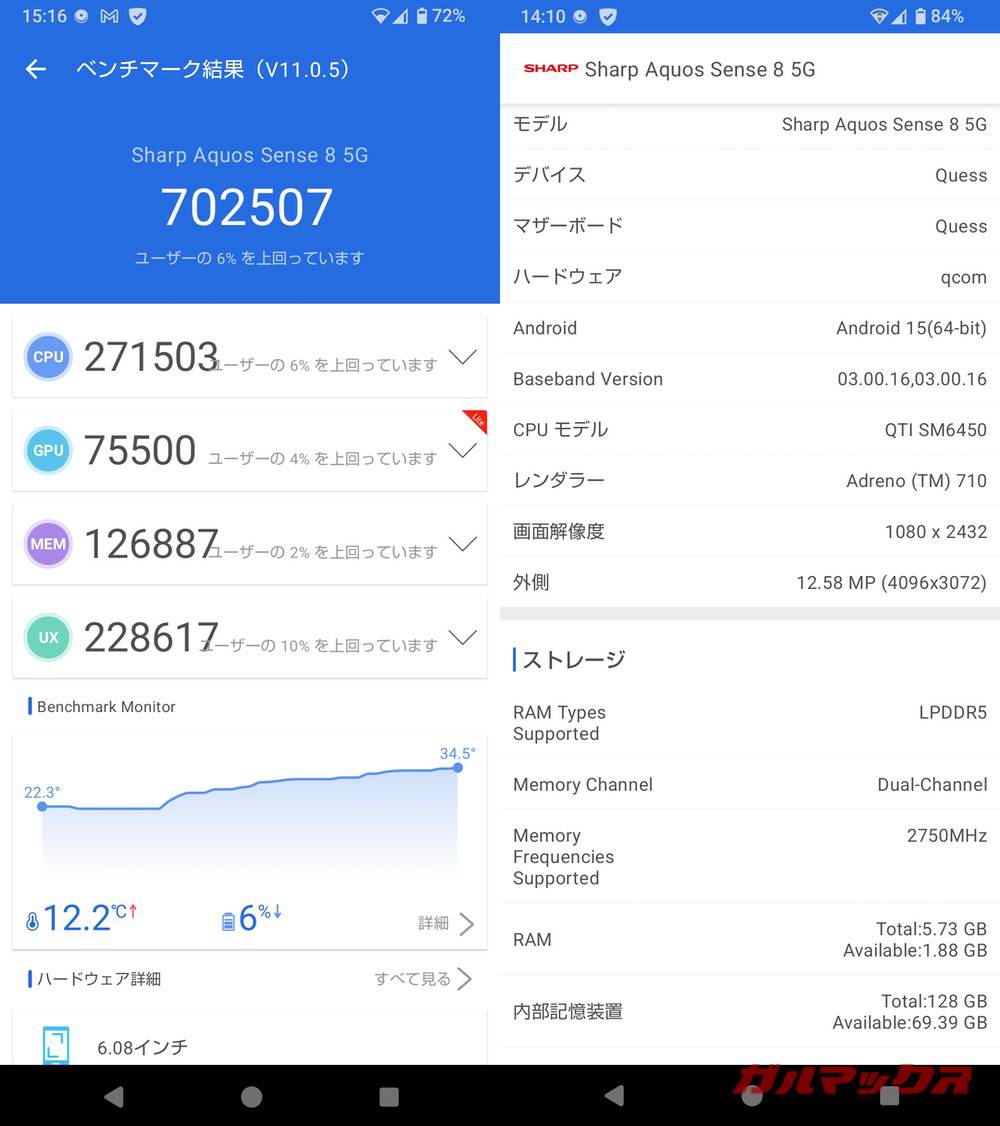
Task: Select the GPU score badge icon
Action: tap(47, 450)
